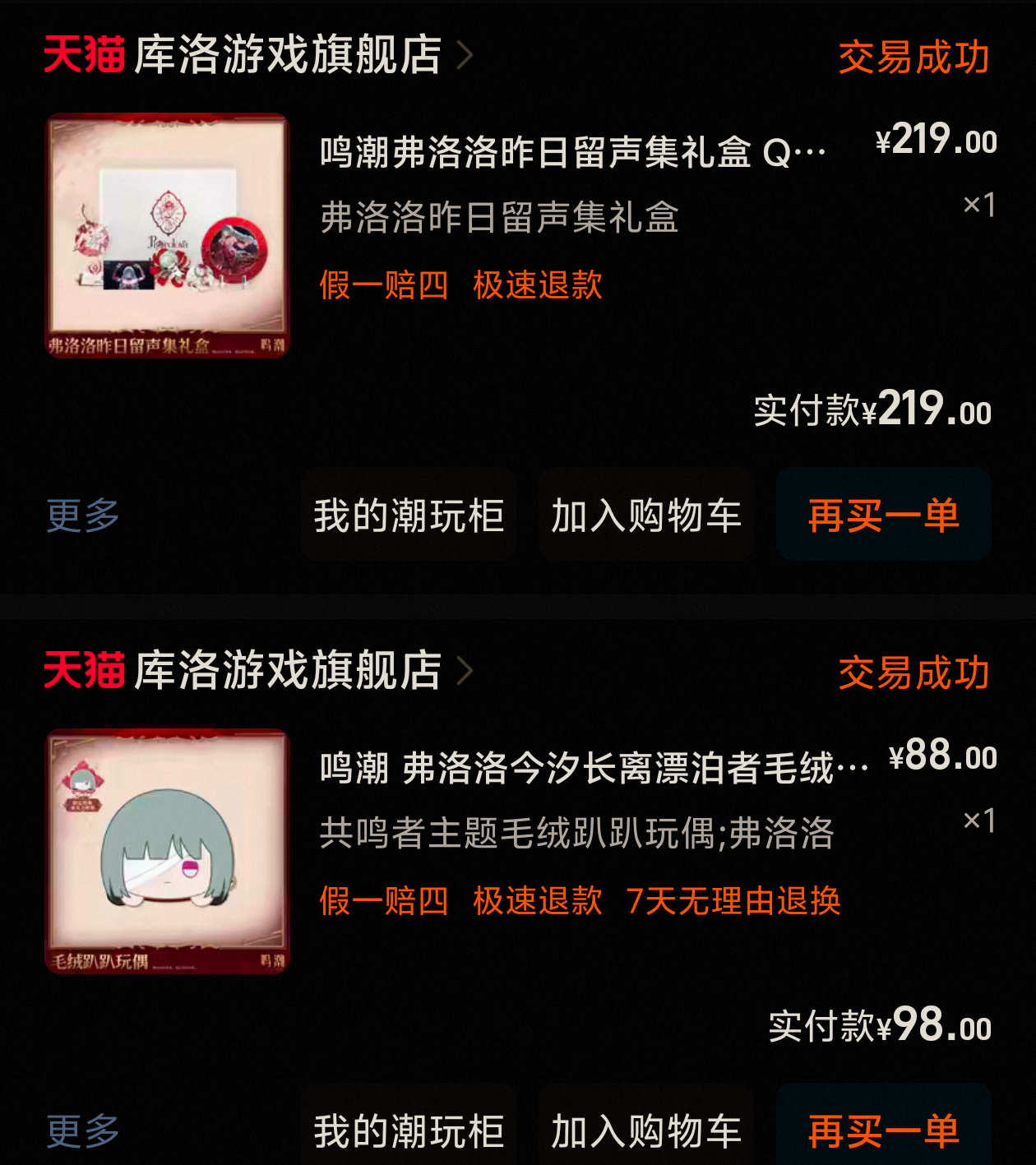Buy the 礼盒 again with 再买一单
The image size is (1036, 1165).
click(883, 515)
